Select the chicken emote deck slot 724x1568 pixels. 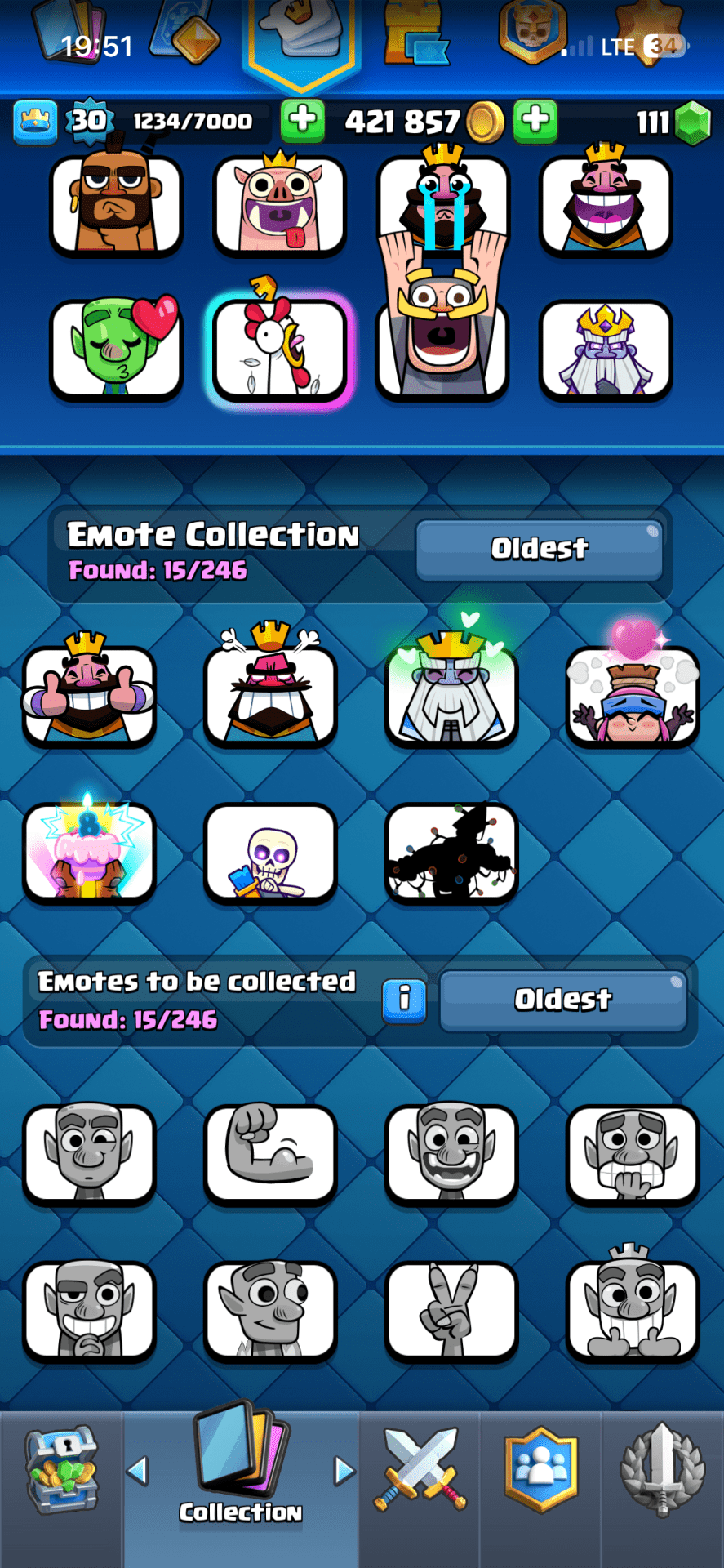(279, 350)
